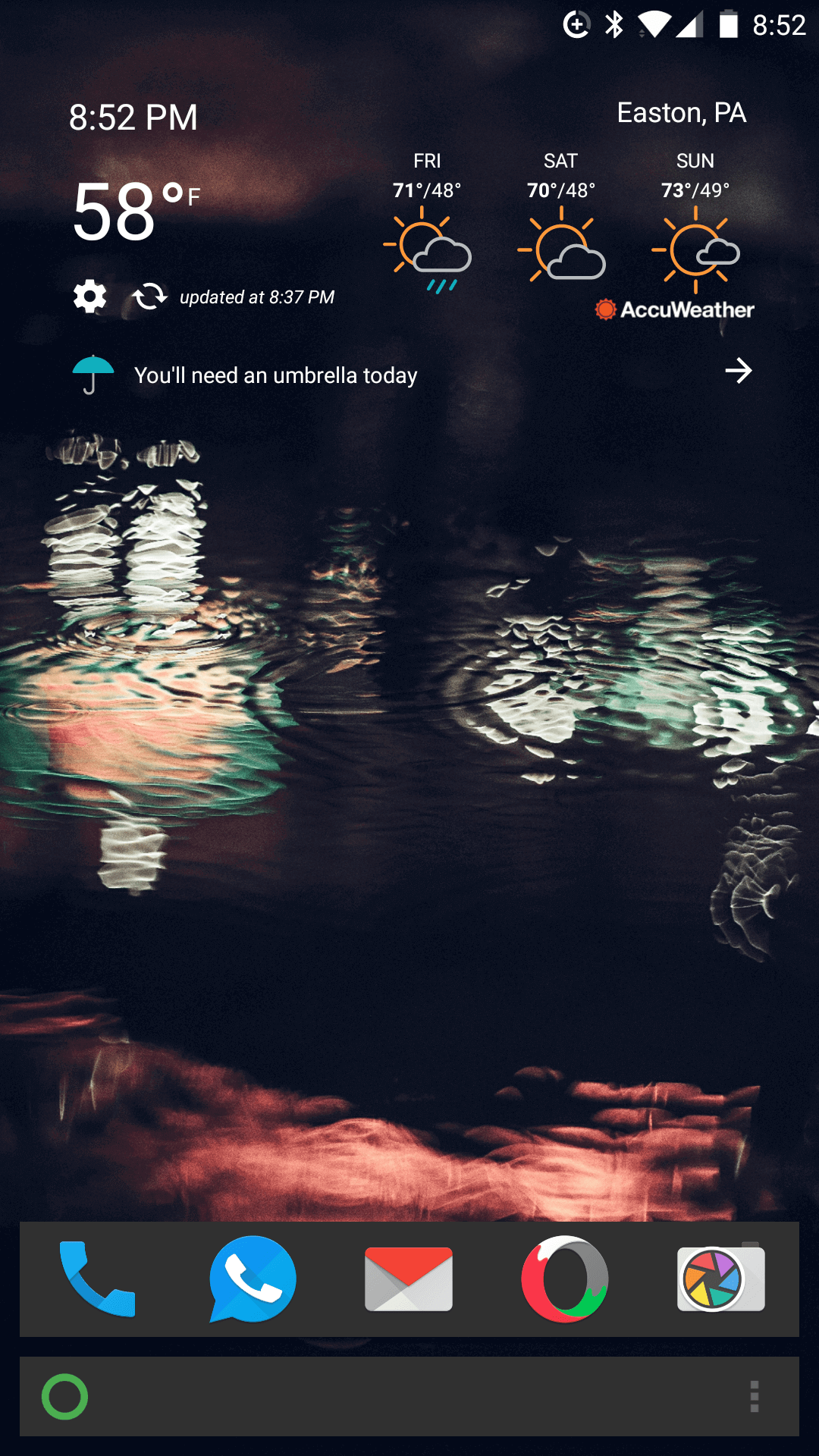Open the search bar overflow menu

point(754,1396)
